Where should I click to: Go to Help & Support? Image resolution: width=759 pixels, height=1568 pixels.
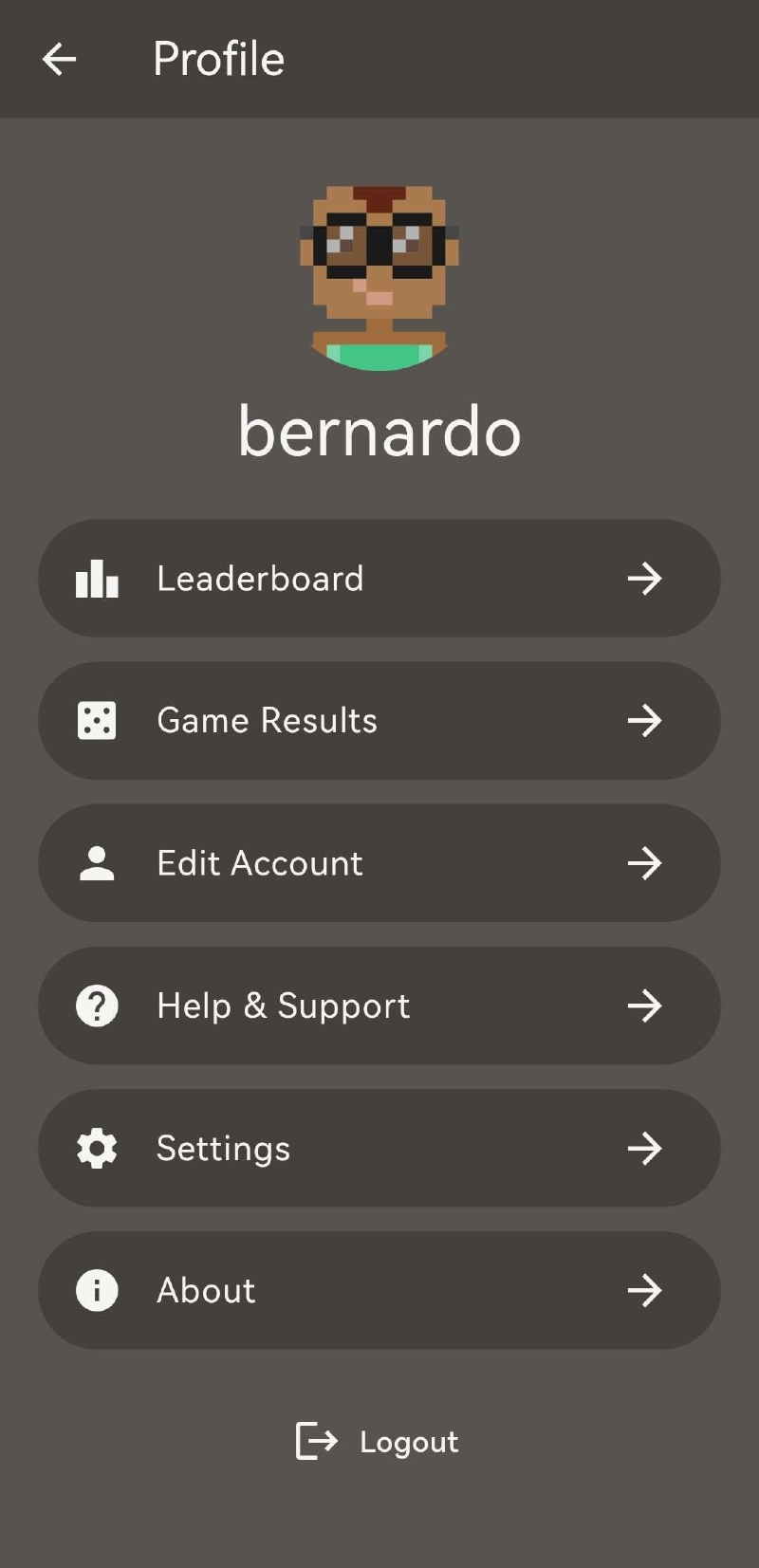coord(379,1005)
